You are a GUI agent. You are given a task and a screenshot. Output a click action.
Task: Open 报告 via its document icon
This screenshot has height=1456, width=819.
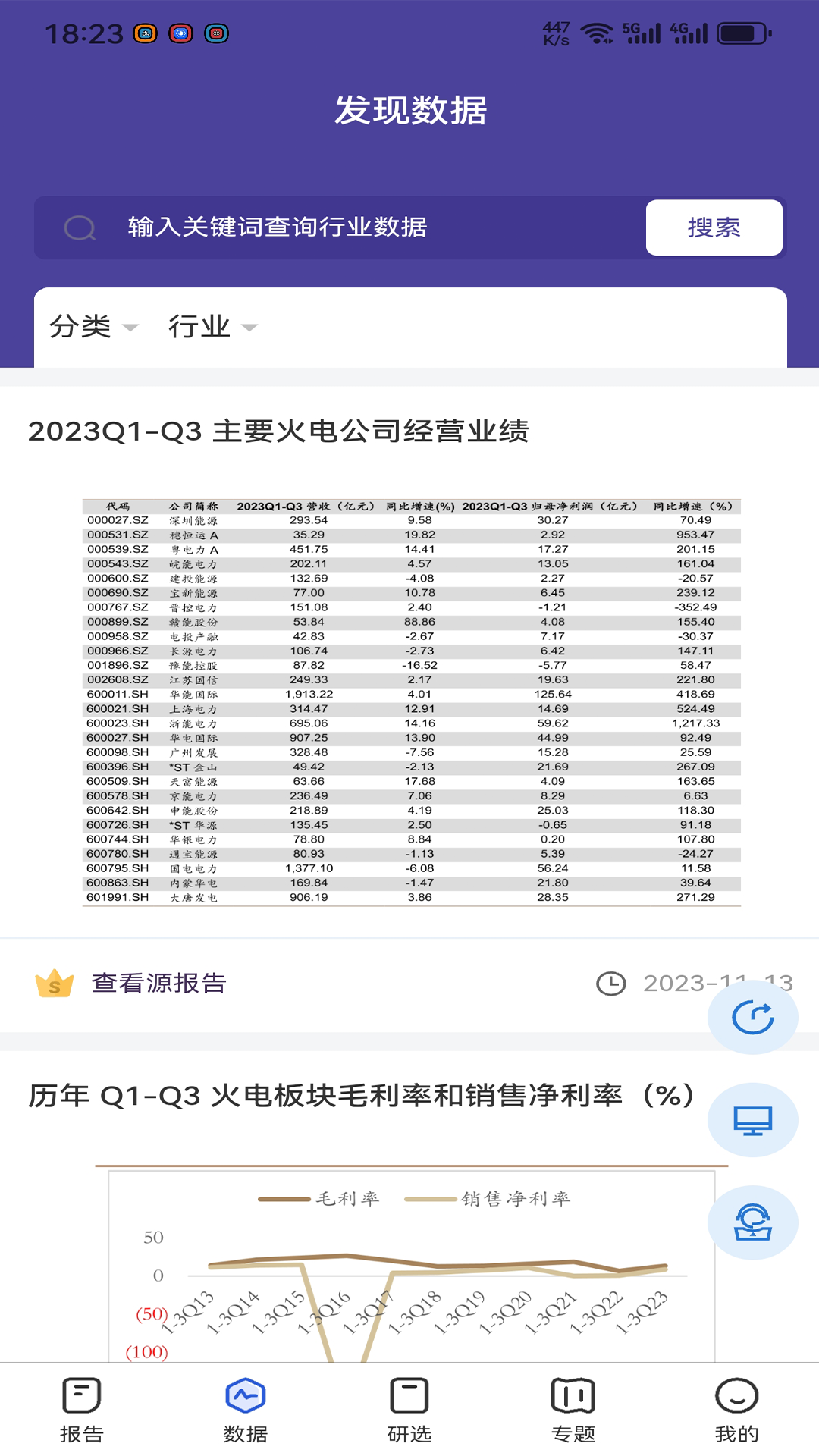pos(81,1407)
